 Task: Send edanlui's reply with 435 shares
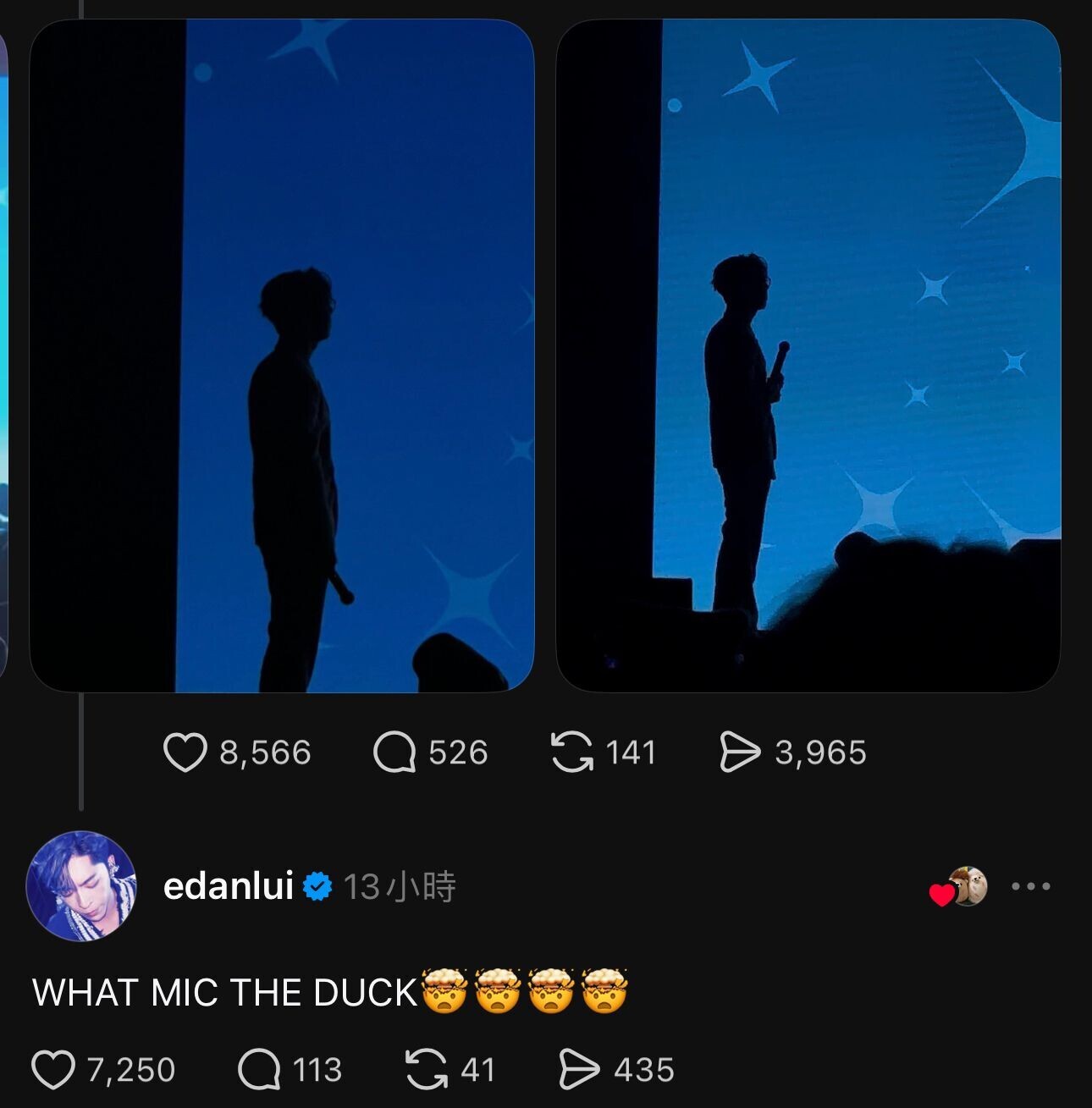point(580,1070)
